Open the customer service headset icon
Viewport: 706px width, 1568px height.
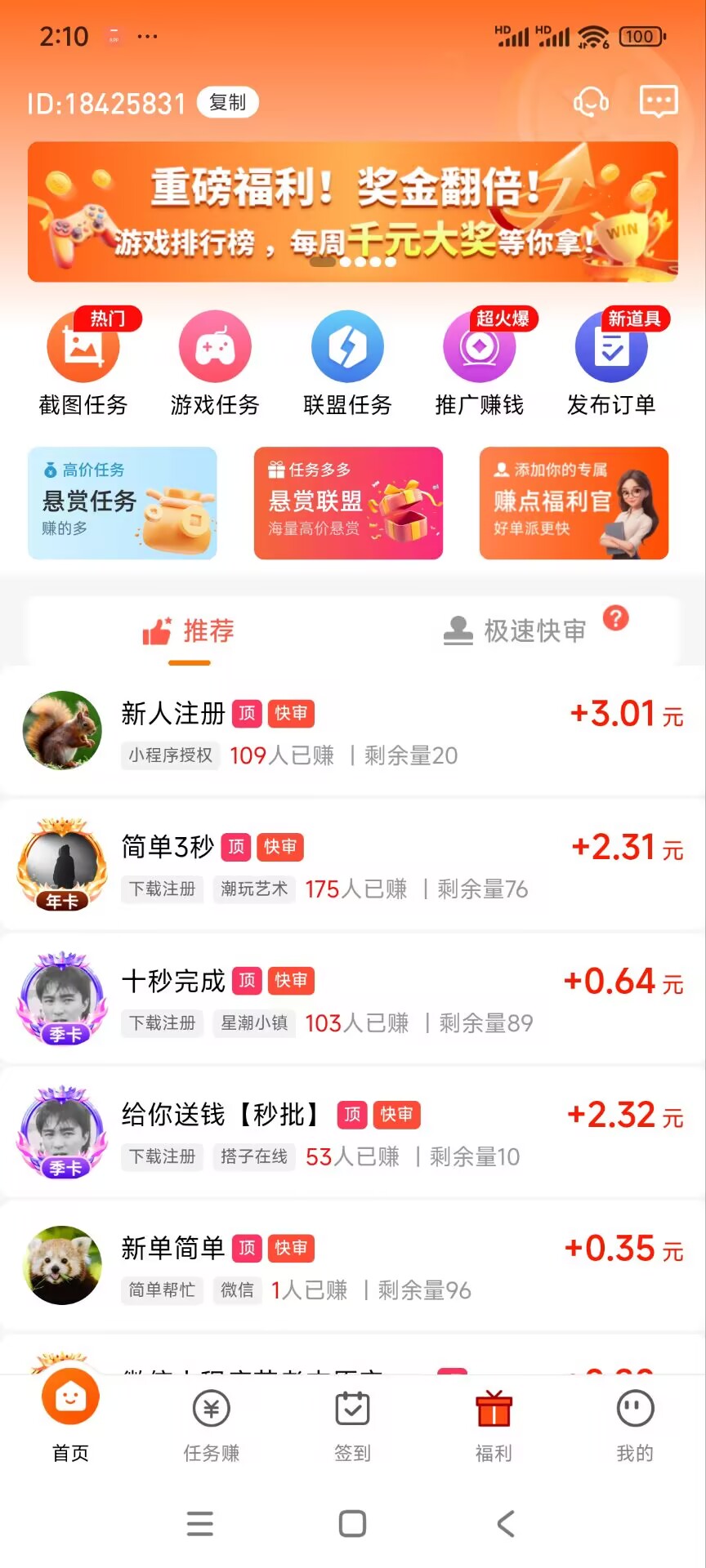(592, 101)
